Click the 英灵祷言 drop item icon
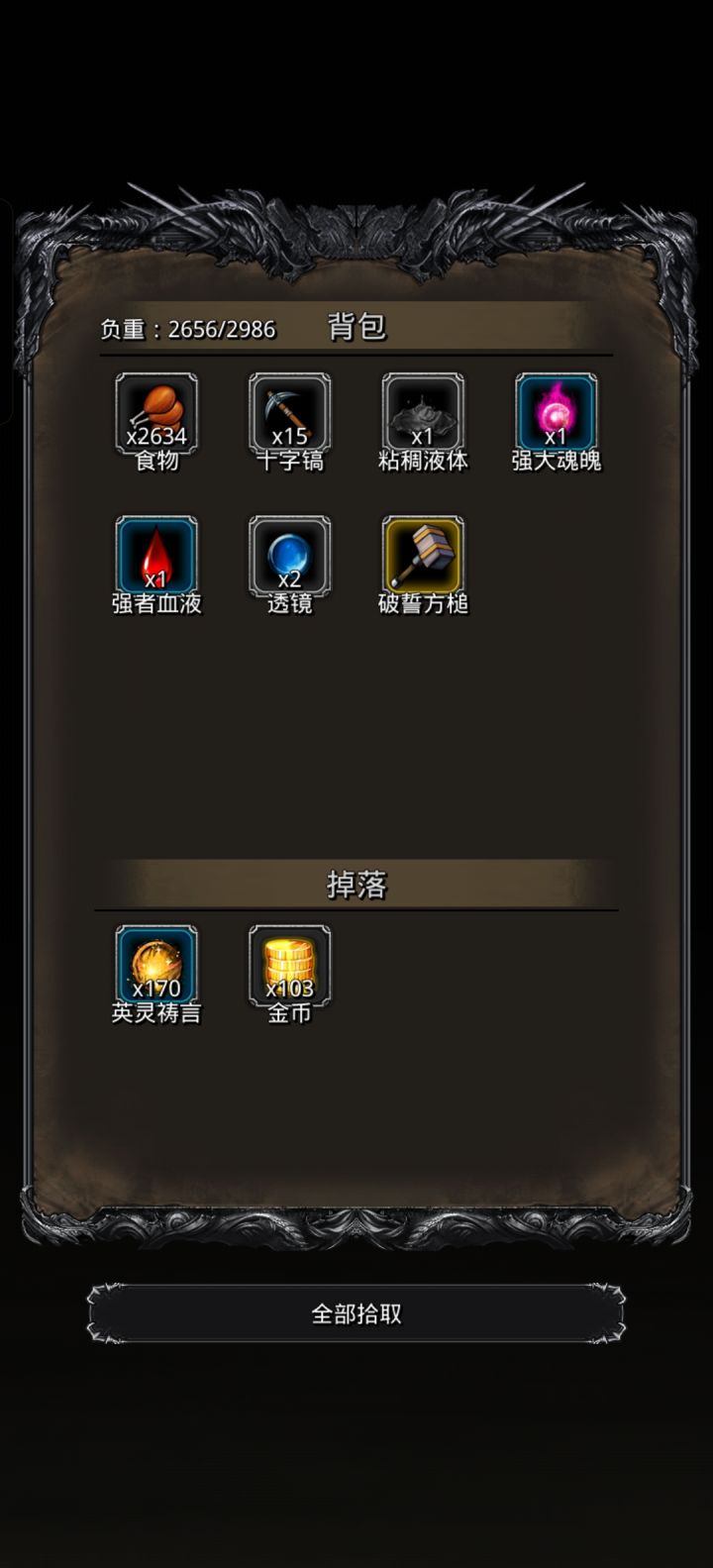Viewport: 713px width, 1568px height. [156, 961]
